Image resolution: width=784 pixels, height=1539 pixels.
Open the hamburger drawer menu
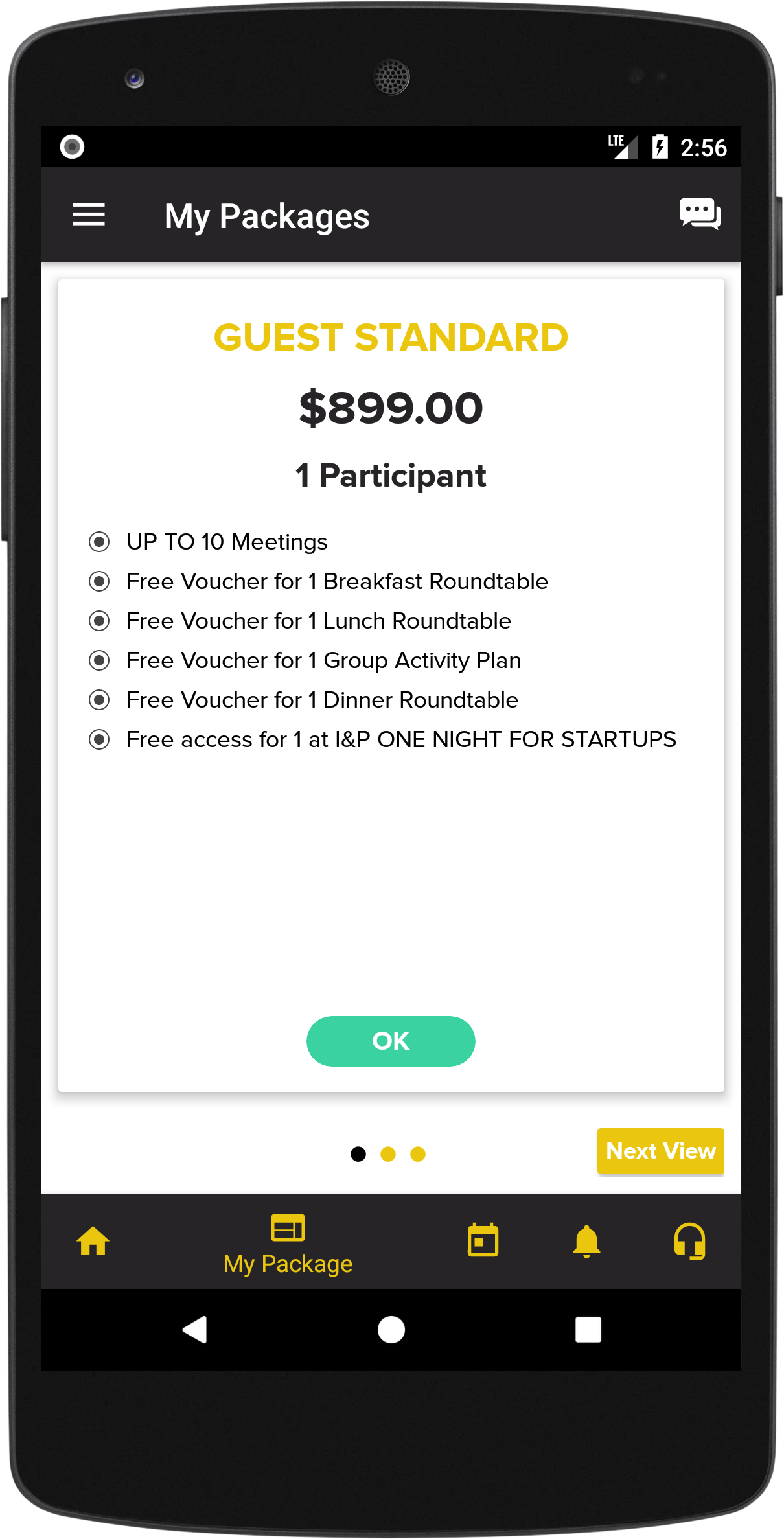click(x=89, y=214)
